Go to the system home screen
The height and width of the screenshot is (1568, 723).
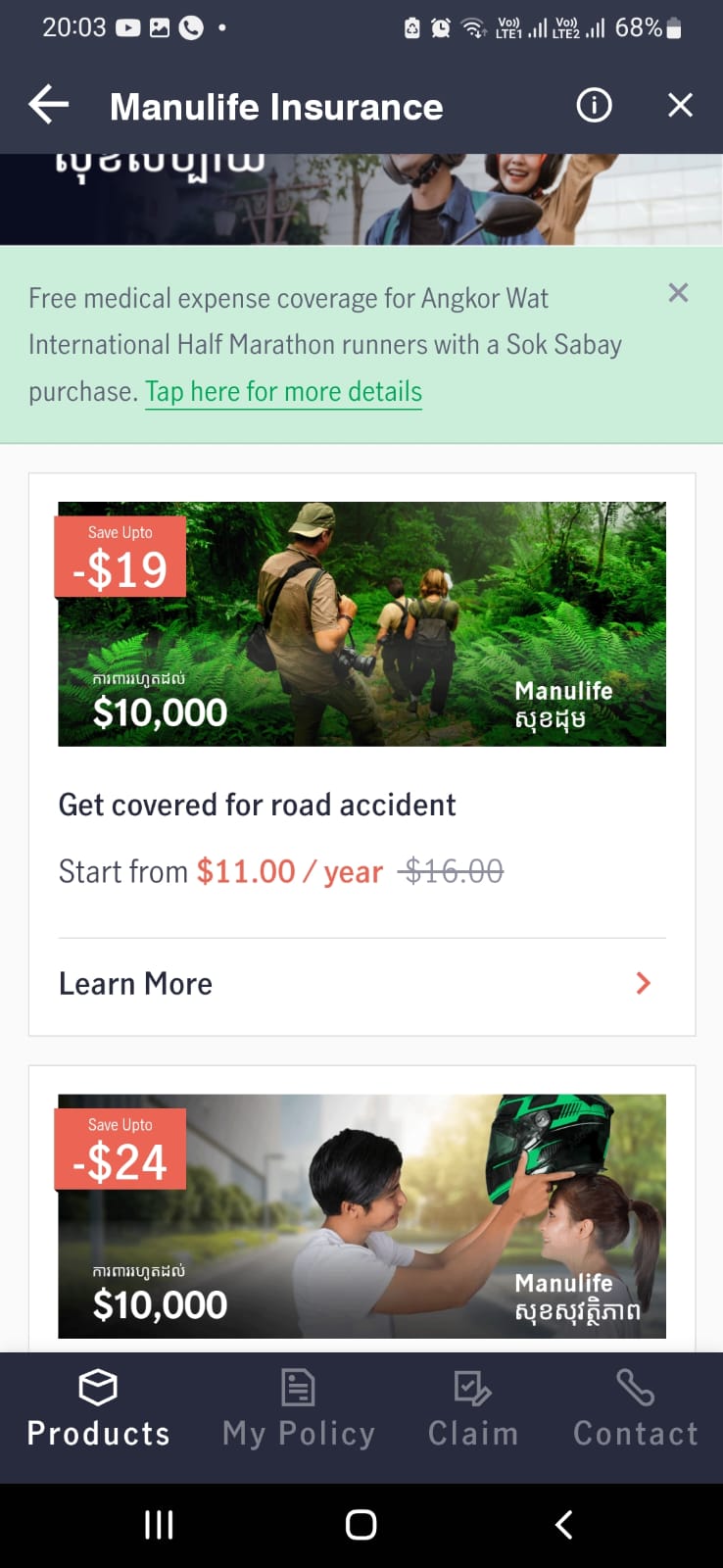click(x=361, y=1524)
